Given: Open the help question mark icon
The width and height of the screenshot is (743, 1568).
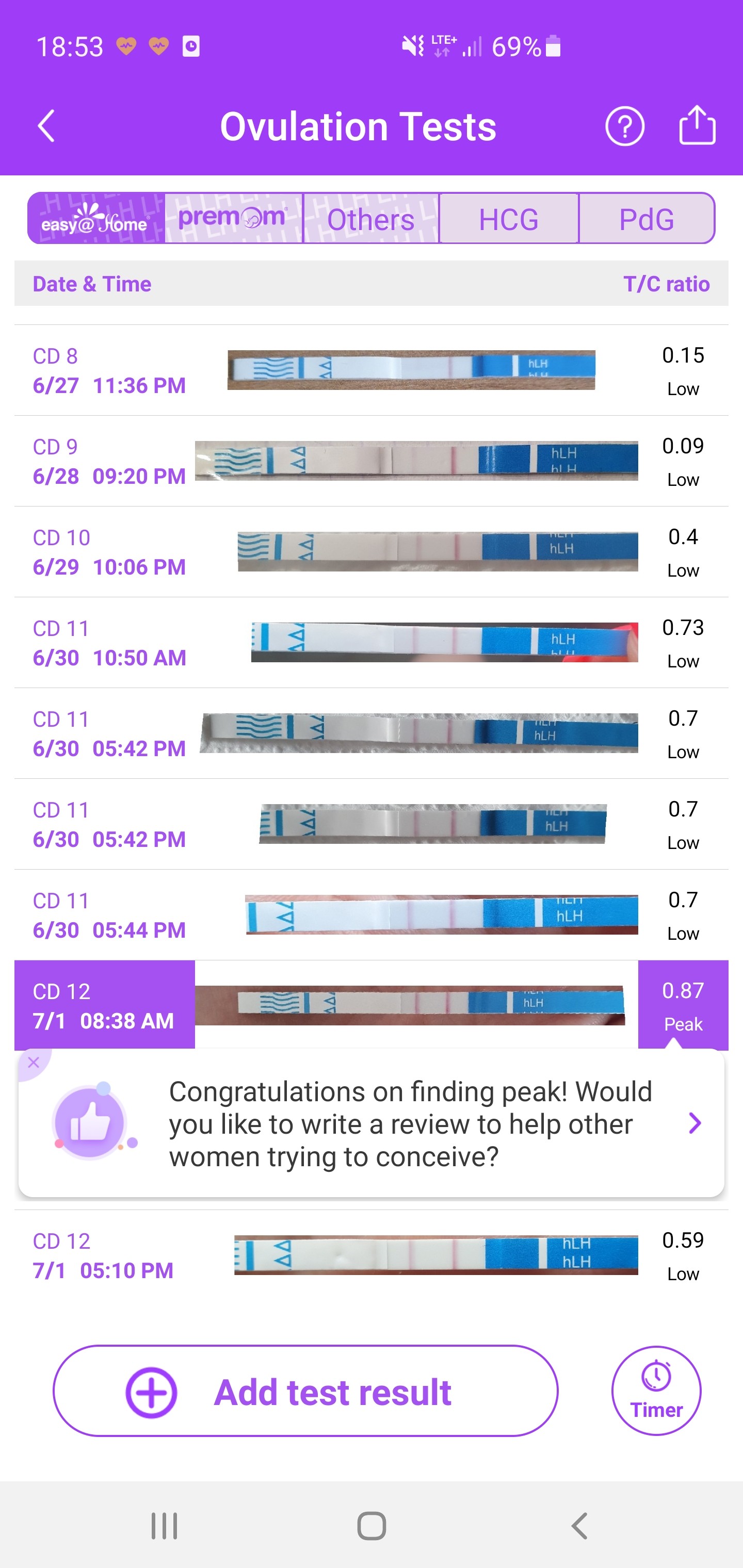Looking at the screenshot, I should tap(624, 126).
